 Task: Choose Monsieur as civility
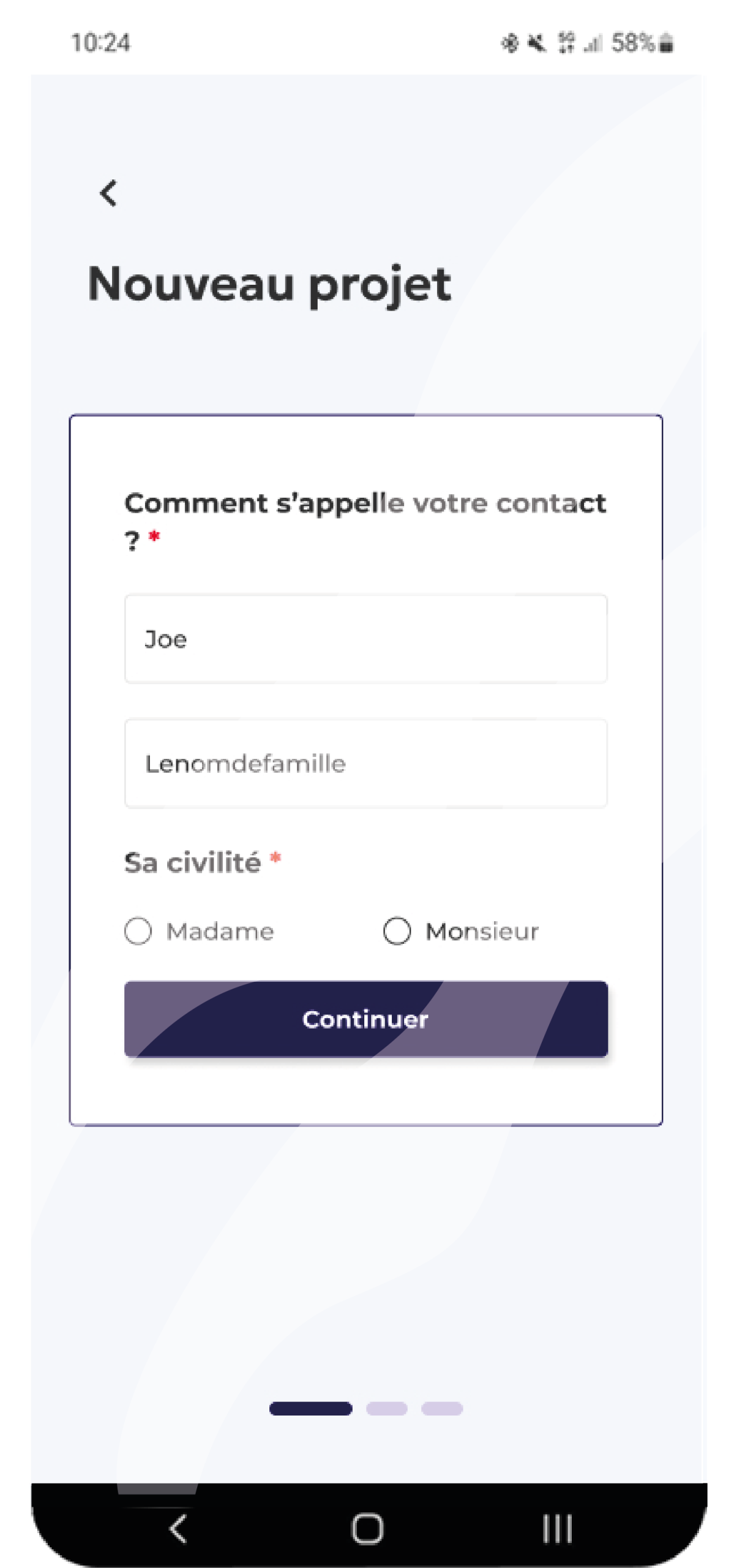[397, 931]
